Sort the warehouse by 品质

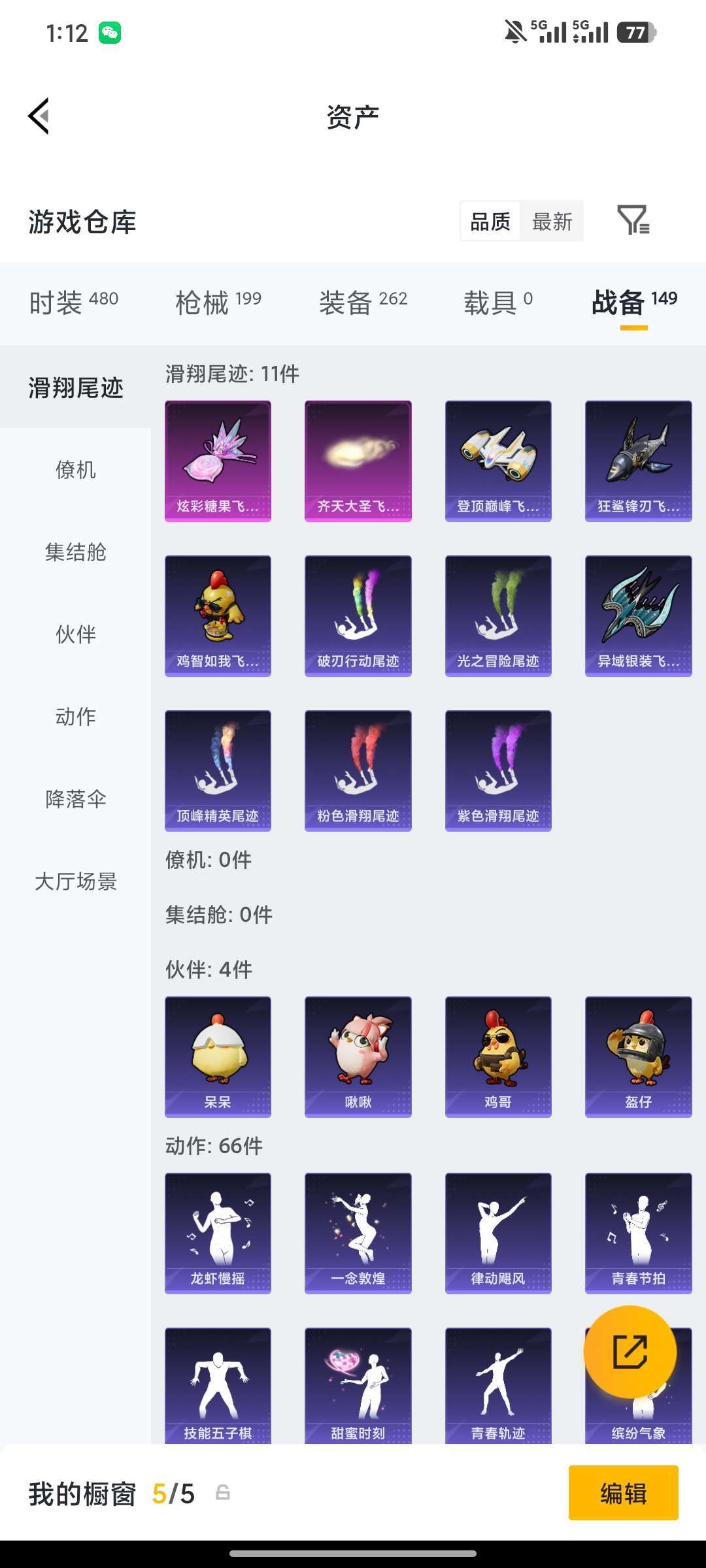coord(490,221)
